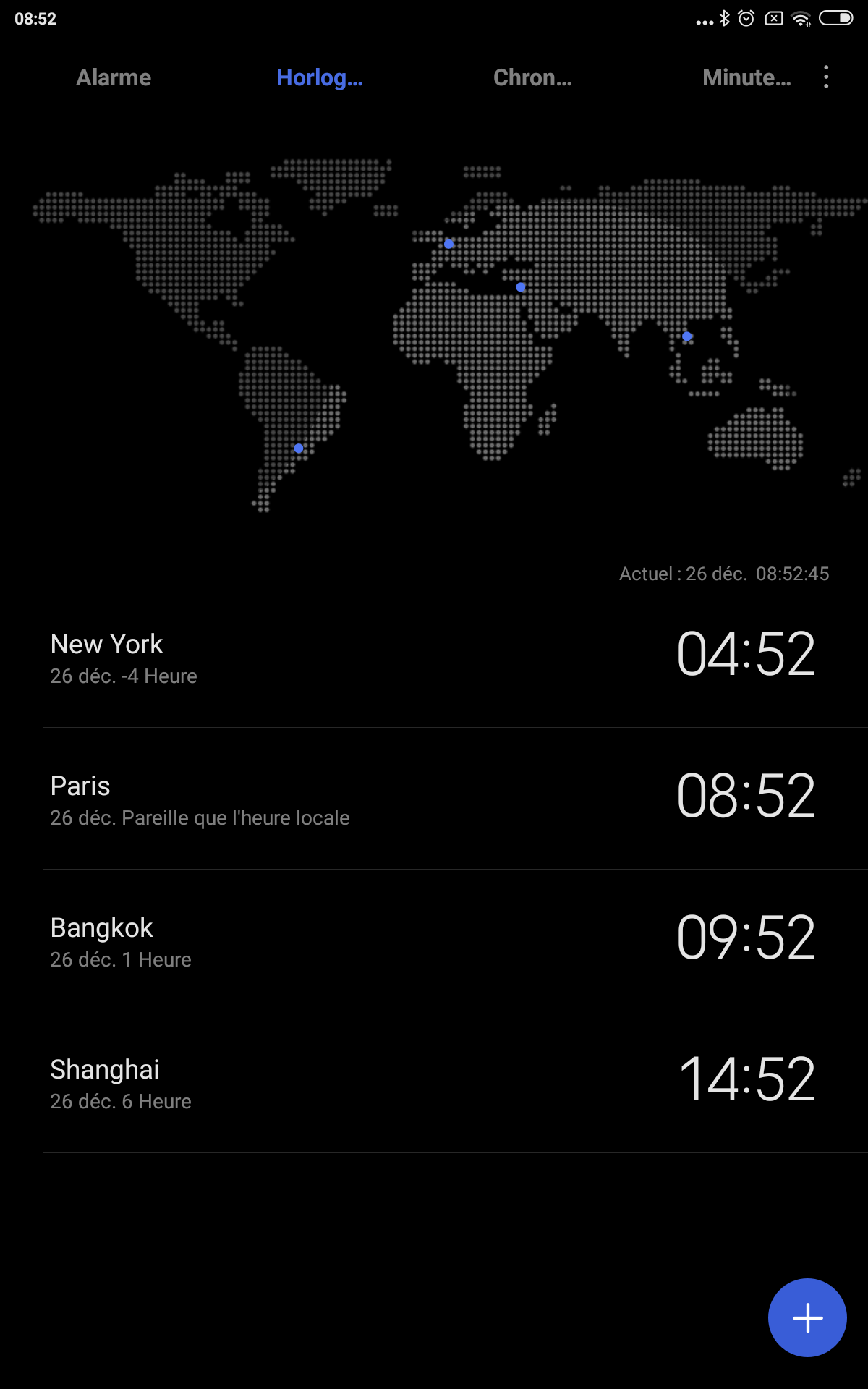Screen dimensions: 868x1389
Task: Add a new city clock
Action: coord(807,1317)
